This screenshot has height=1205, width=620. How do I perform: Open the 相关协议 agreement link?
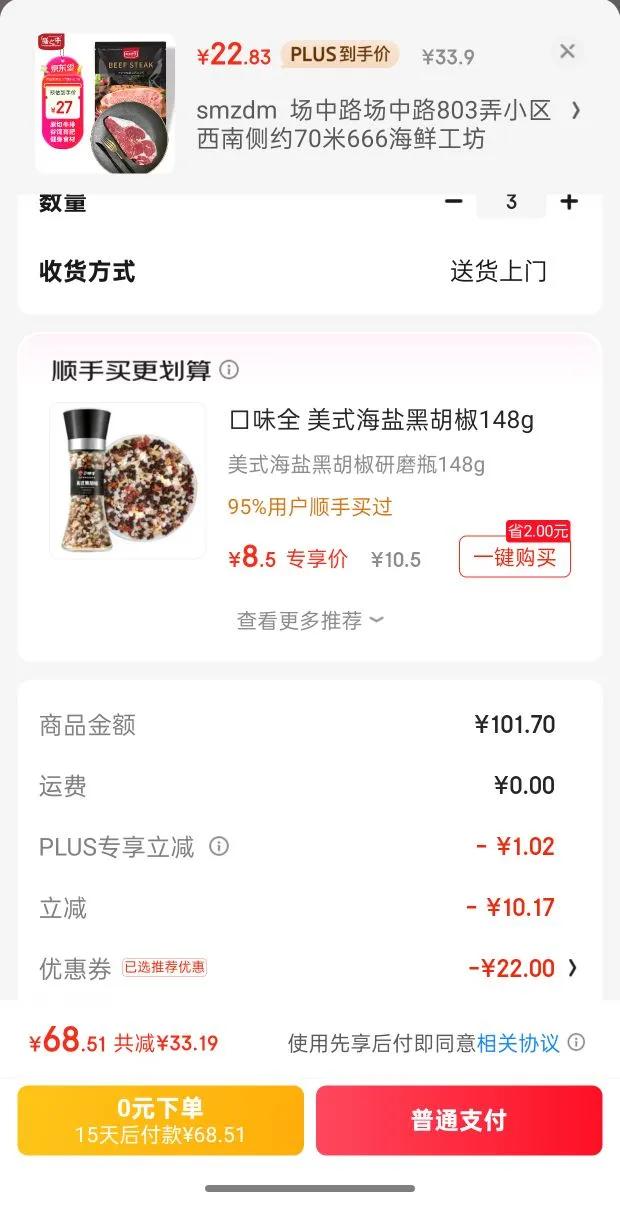coord(518,1043)
